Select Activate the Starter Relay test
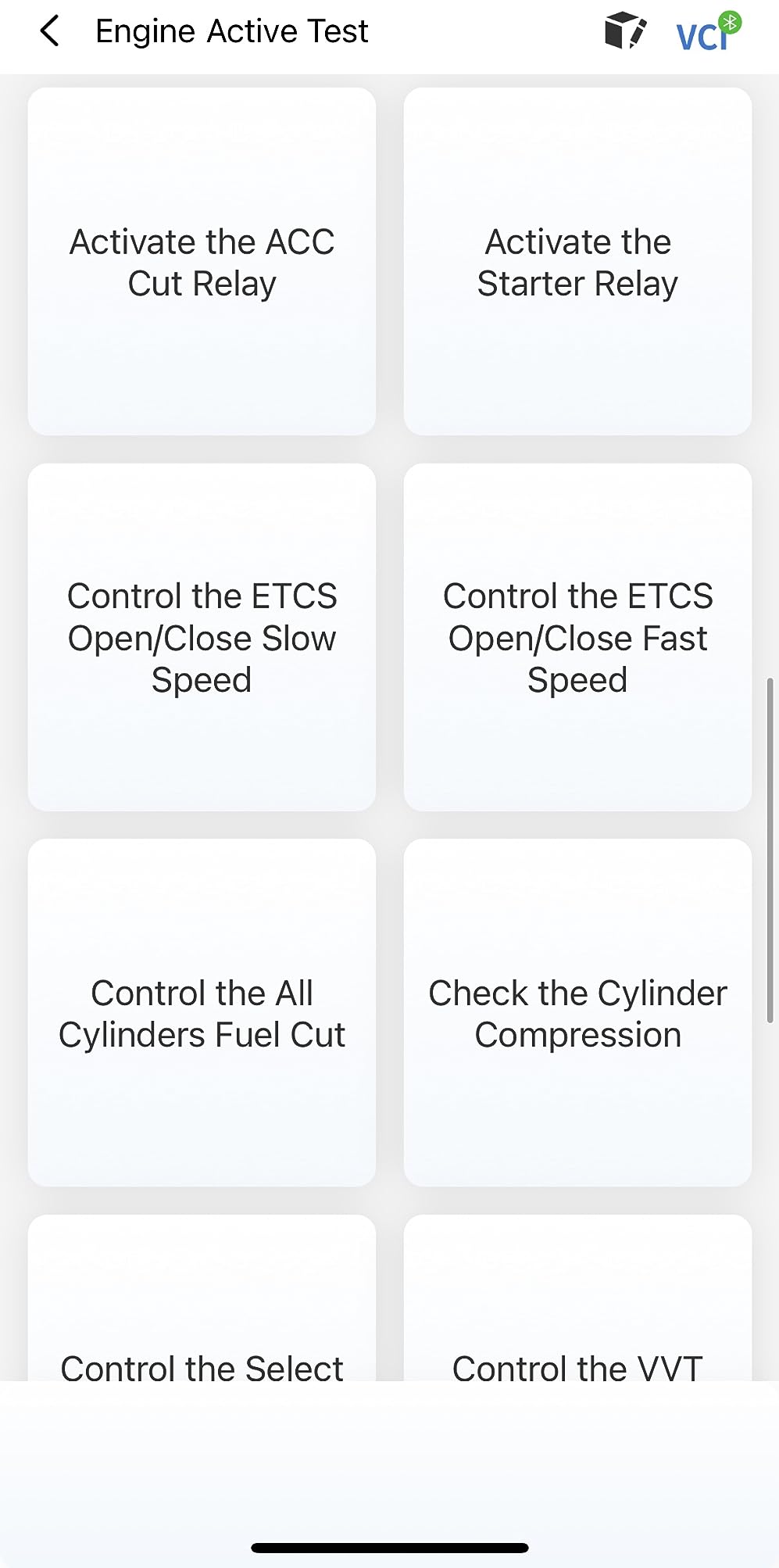 click(577, 262)
